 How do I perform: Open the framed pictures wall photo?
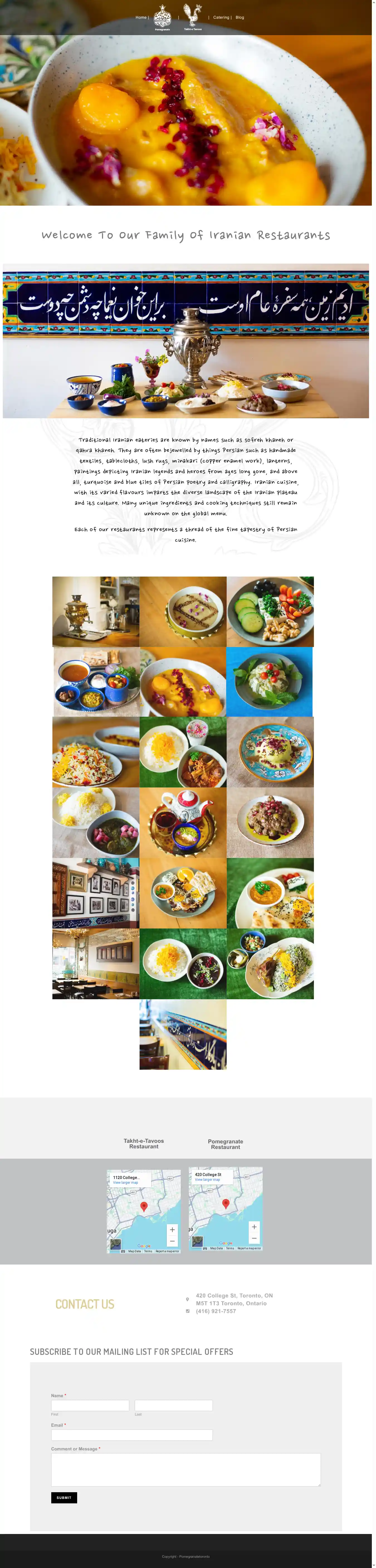96,893
